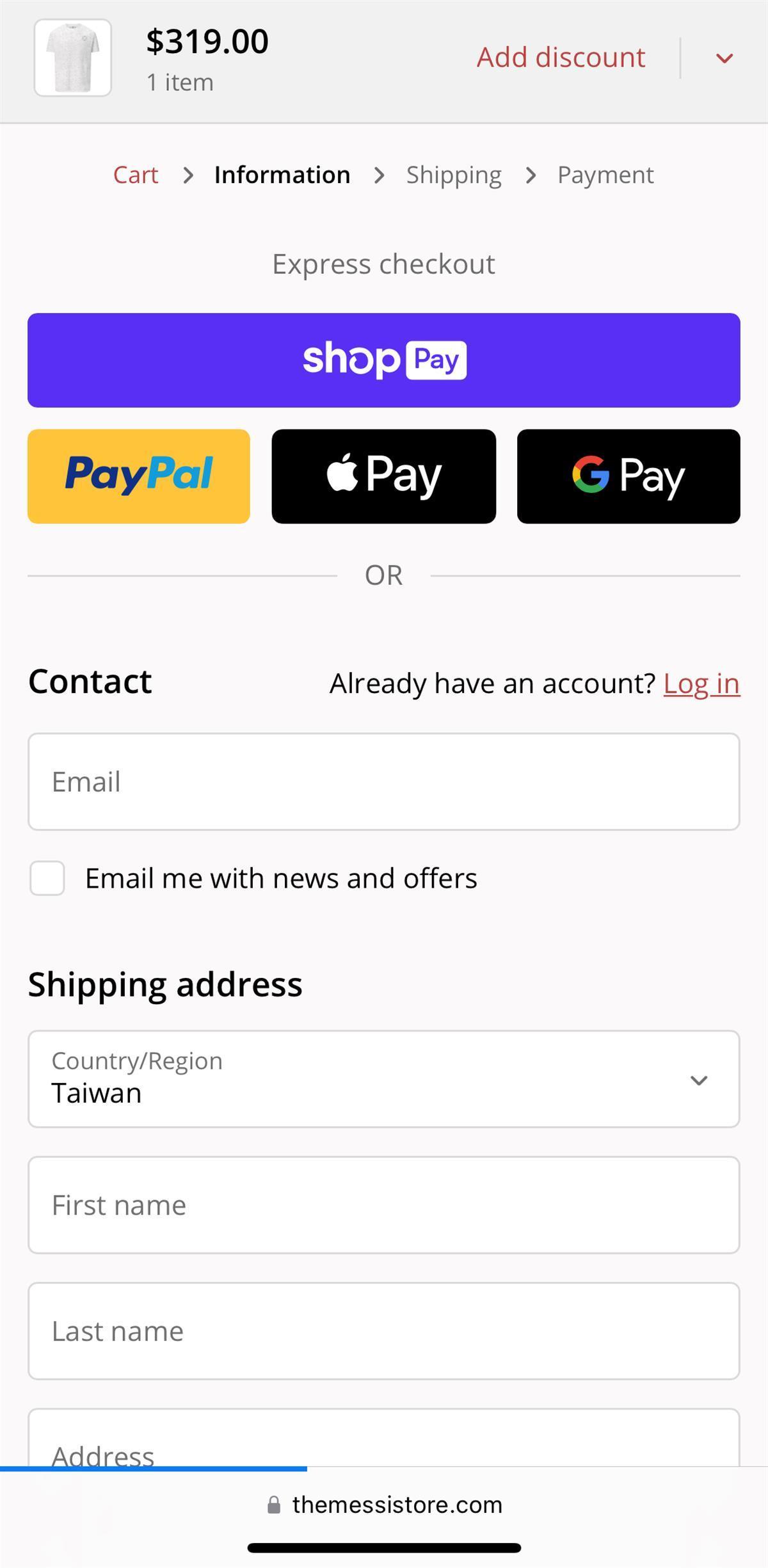This screenshot has width=768, height=1568.
Task: Select the Information breadcrumb step
Action: pyautogui.click(x=282, y=174)
